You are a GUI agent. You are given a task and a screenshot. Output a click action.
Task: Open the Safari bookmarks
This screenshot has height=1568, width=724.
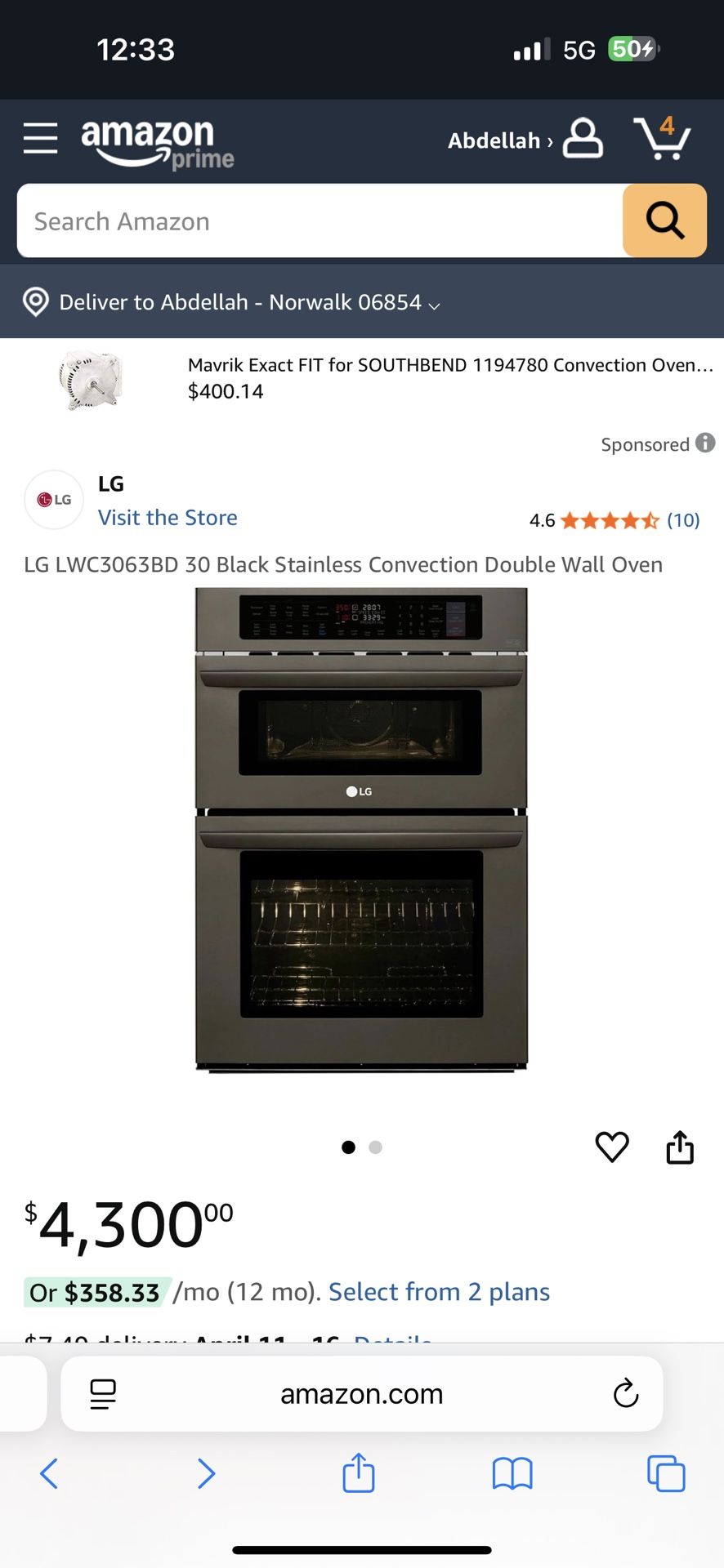pyautogui.click(x=512, y=1474)
